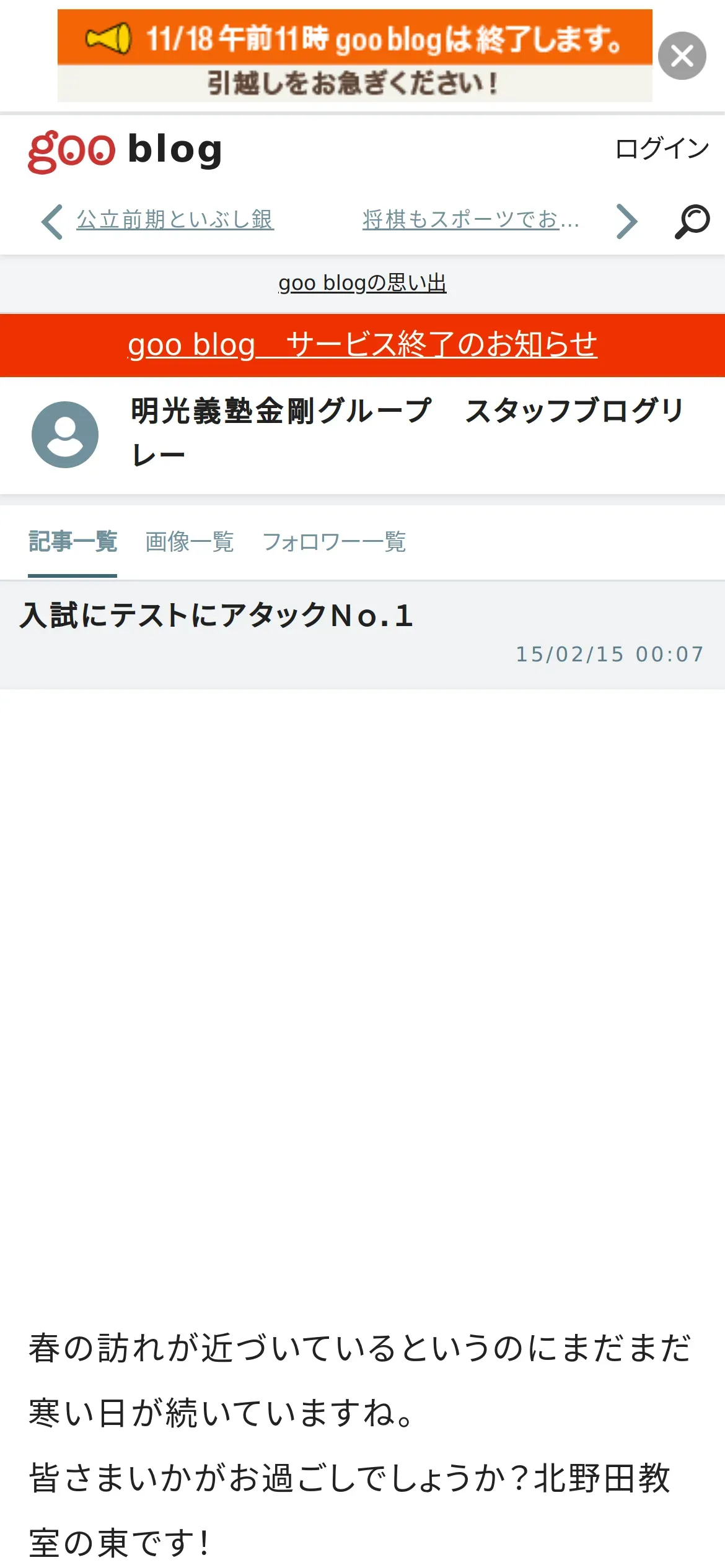Image resolution: width=725 pixels, height=1568 pixels.
Task: Open サービス終了のお知らせ notice link
Action: point(362,344)
